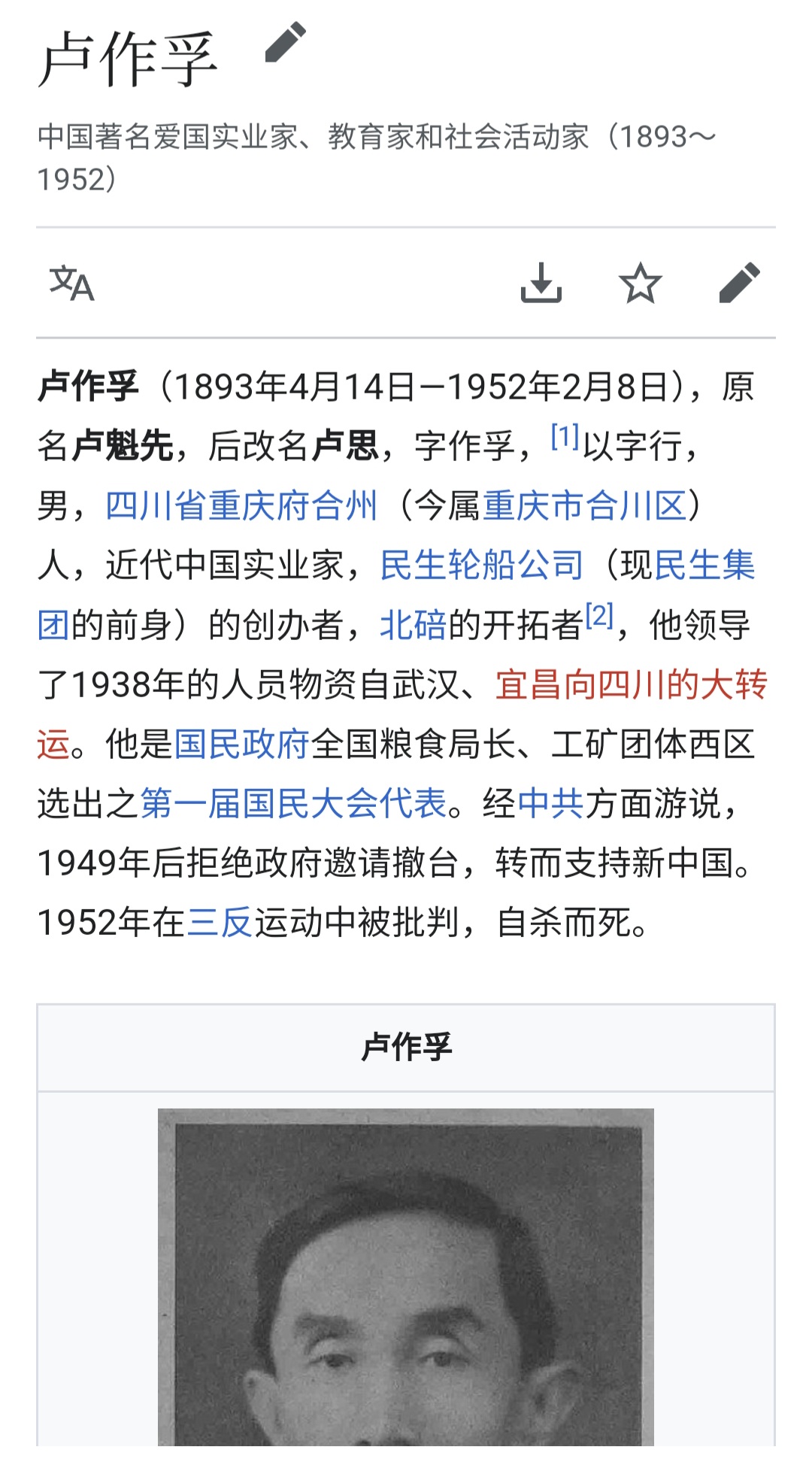The height and width of the screenshot is (1468, 812).
Task: Follow the 重庆市合川区 link
Action: 584,505
